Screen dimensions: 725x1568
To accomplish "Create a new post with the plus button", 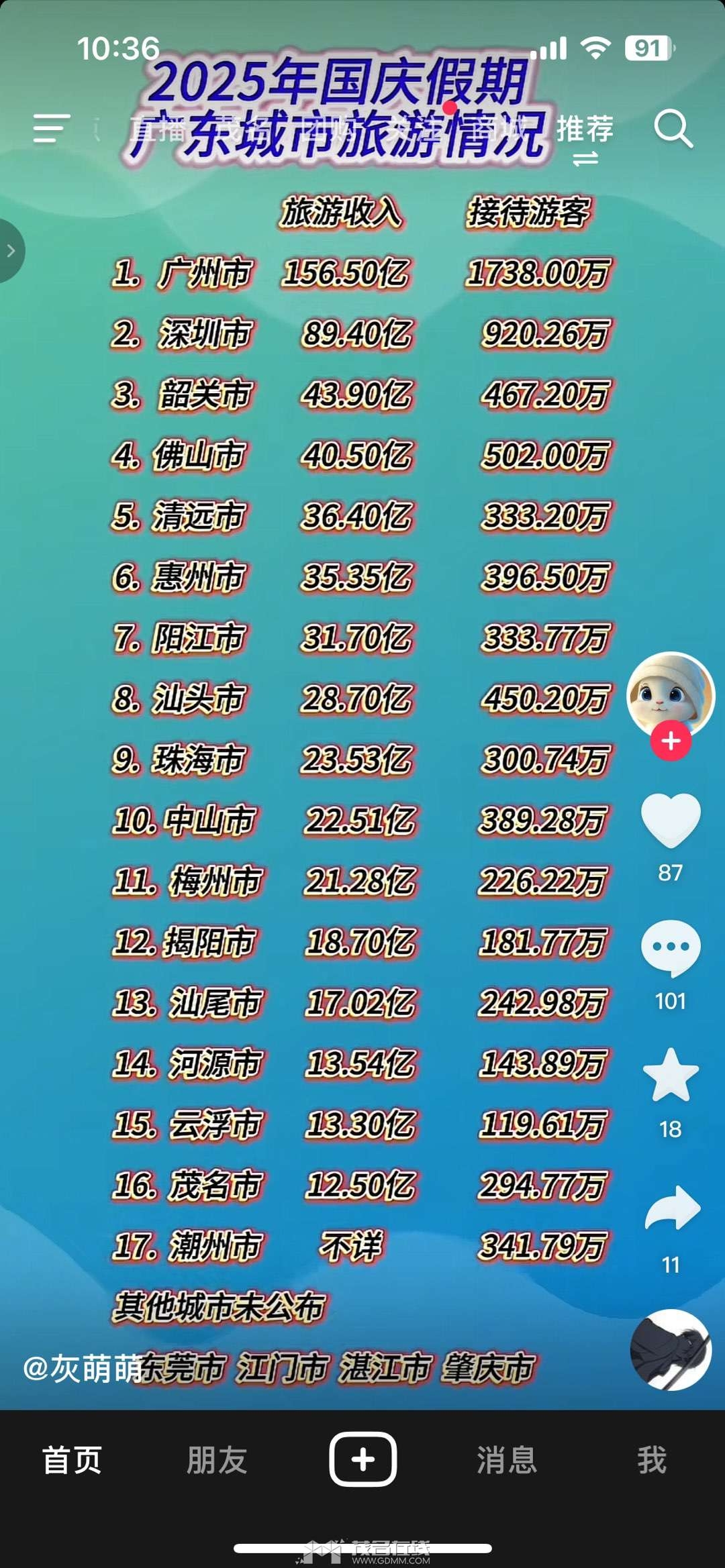I will point(362,1459).
